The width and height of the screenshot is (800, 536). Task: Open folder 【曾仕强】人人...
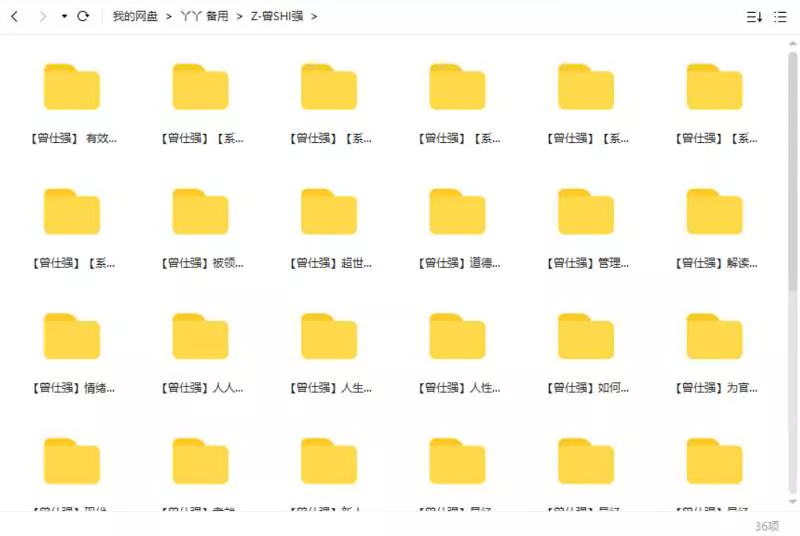point(200,337)
